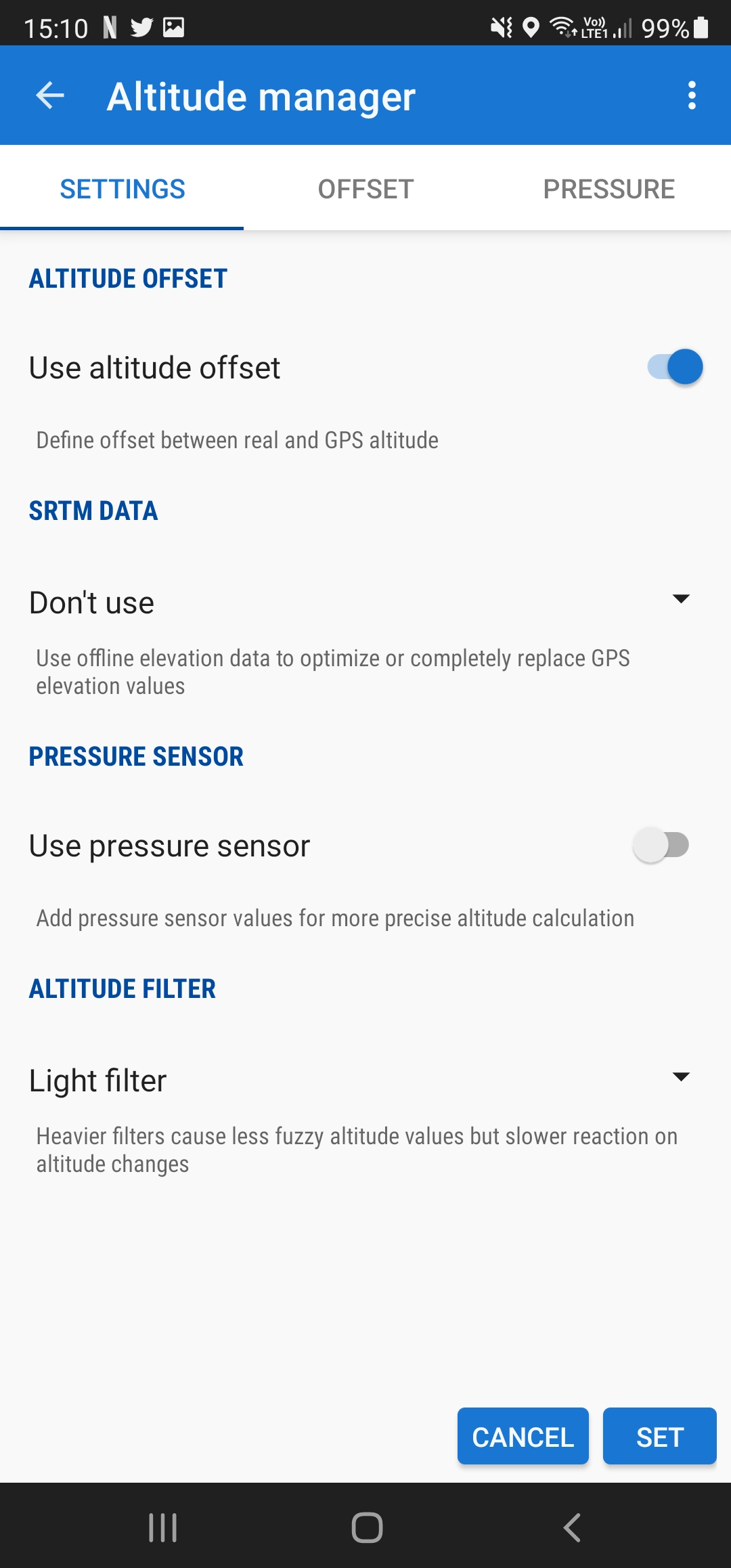Switch to the Offset tab
The width and height of the screenshot is (731, 1568).
pos(365,189)
